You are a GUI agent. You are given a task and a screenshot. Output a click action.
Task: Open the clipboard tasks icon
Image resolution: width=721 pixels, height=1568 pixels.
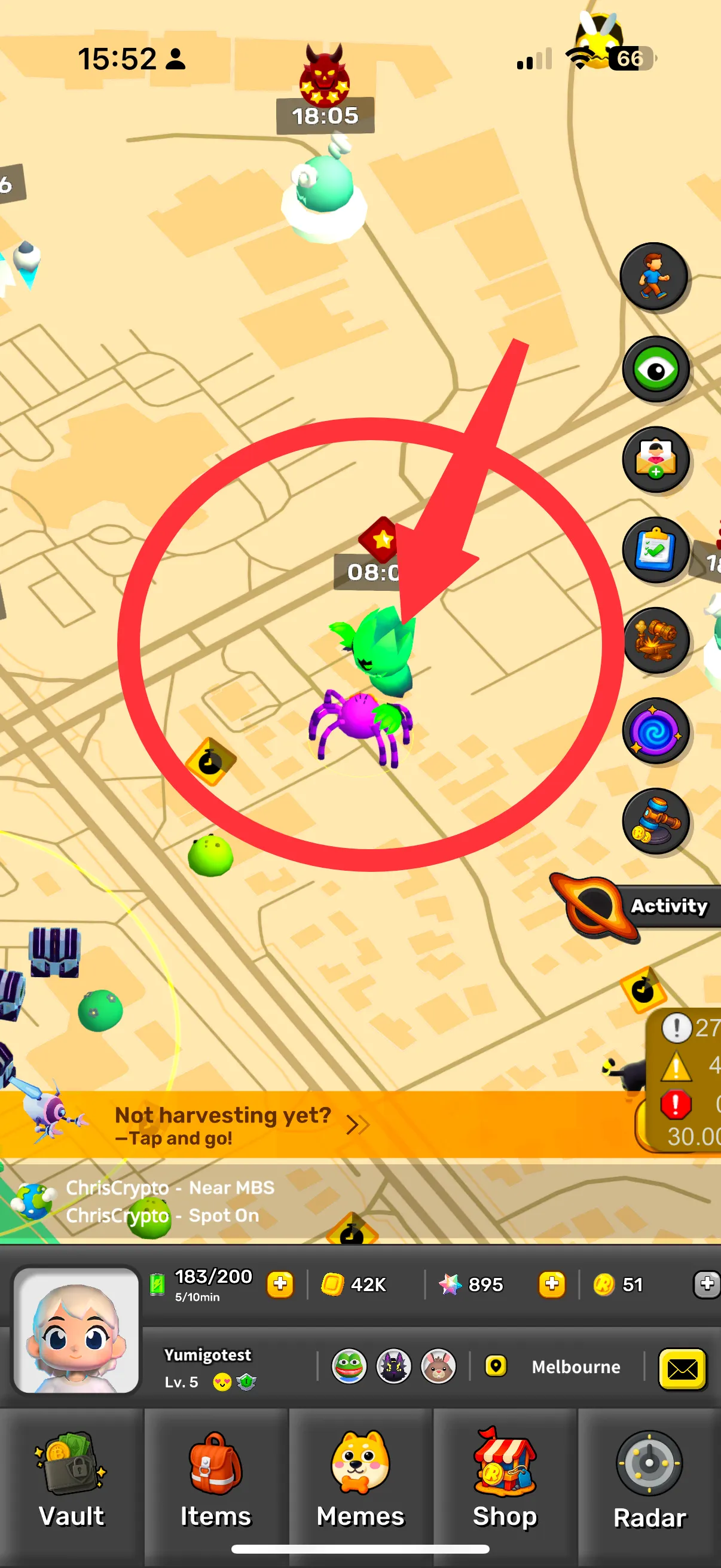pyautogui.click(x=656, y=550)
